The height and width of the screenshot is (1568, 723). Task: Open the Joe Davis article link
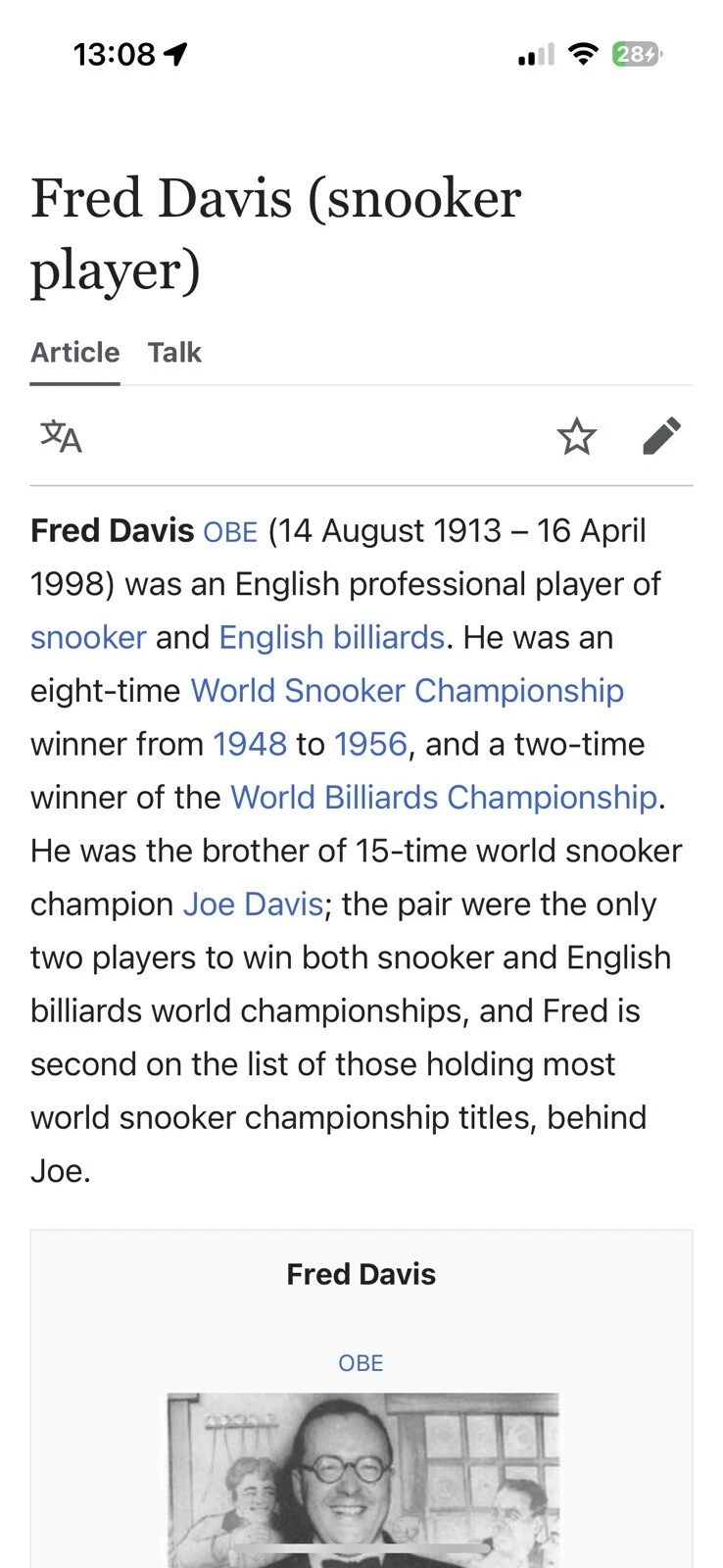coord(253,905)
